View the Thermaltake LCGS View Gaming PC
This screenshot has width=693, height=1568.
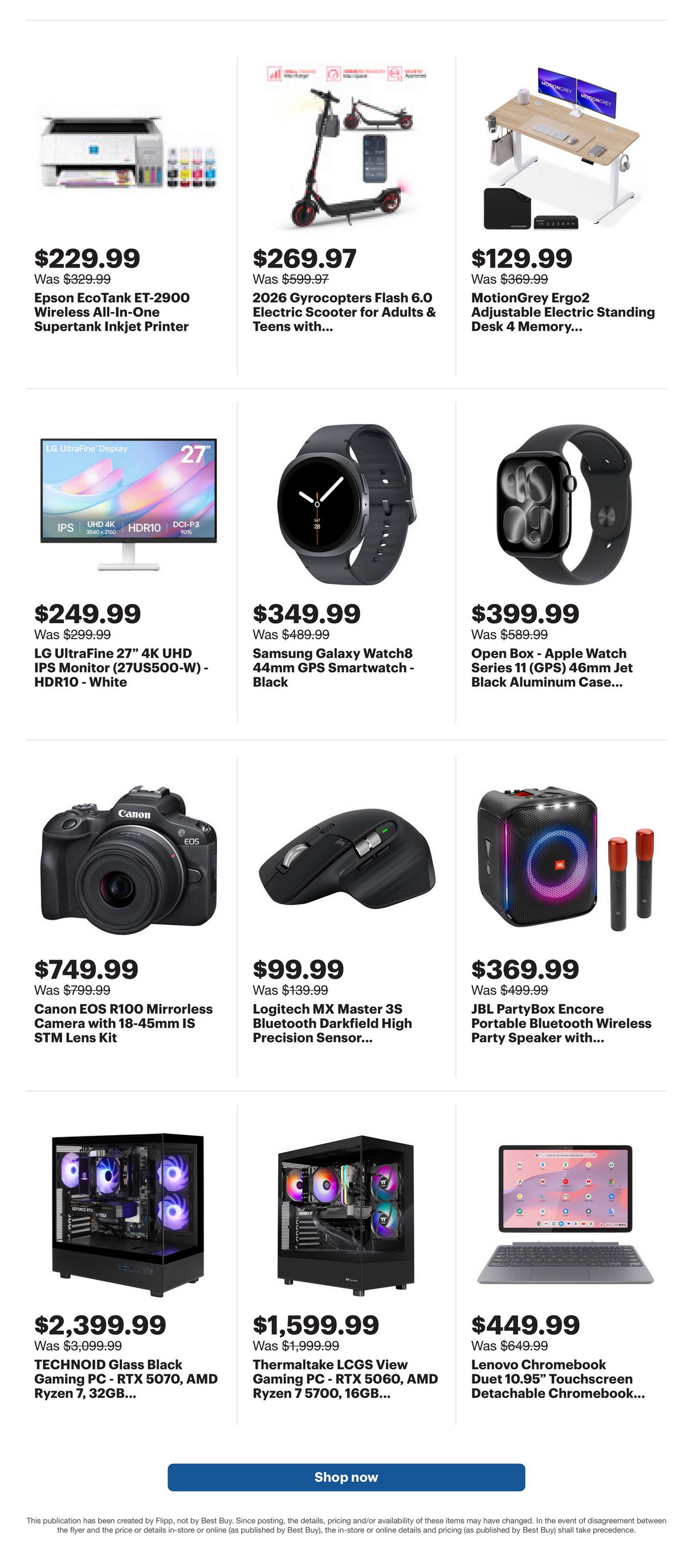tap(346, 1264)
